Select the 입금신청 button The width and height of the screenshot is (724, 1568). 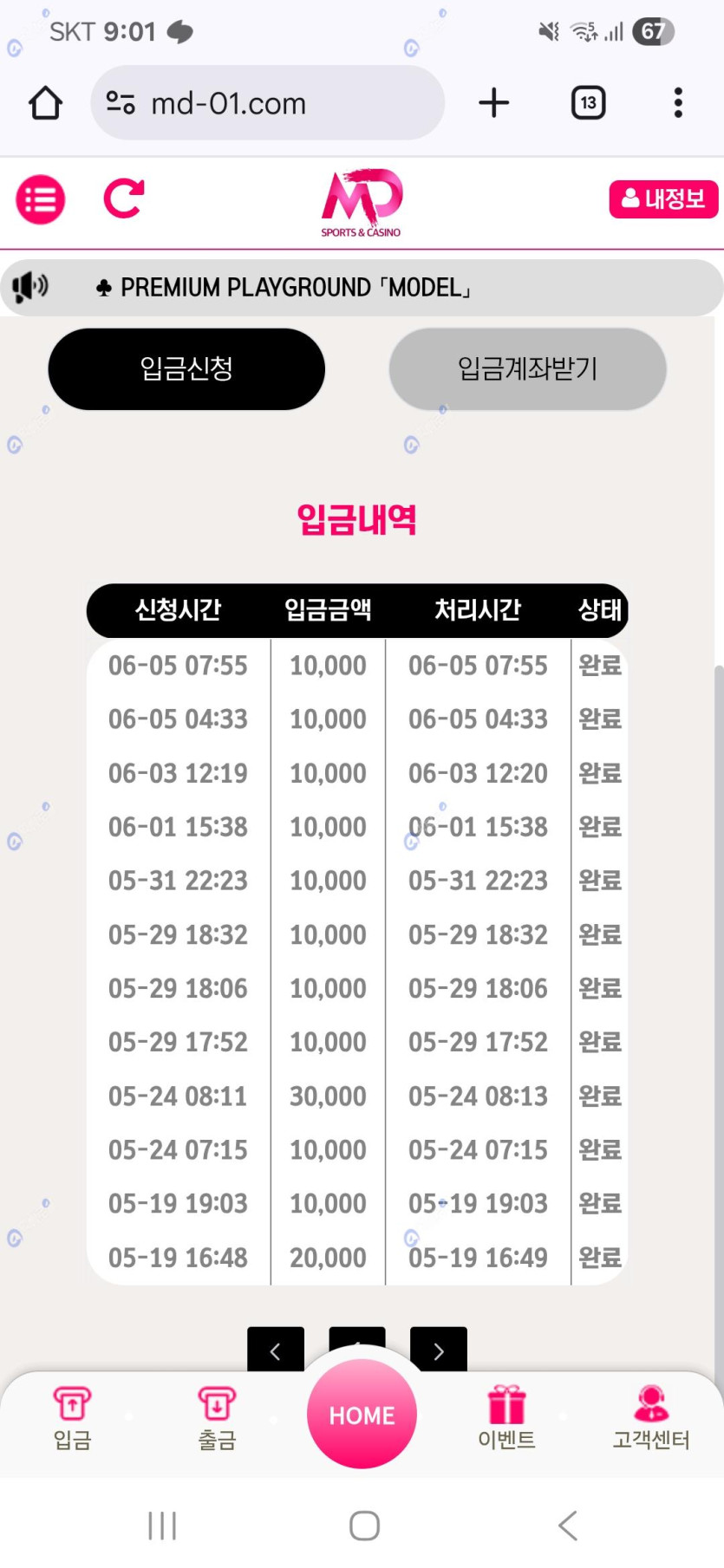point(186,369)
